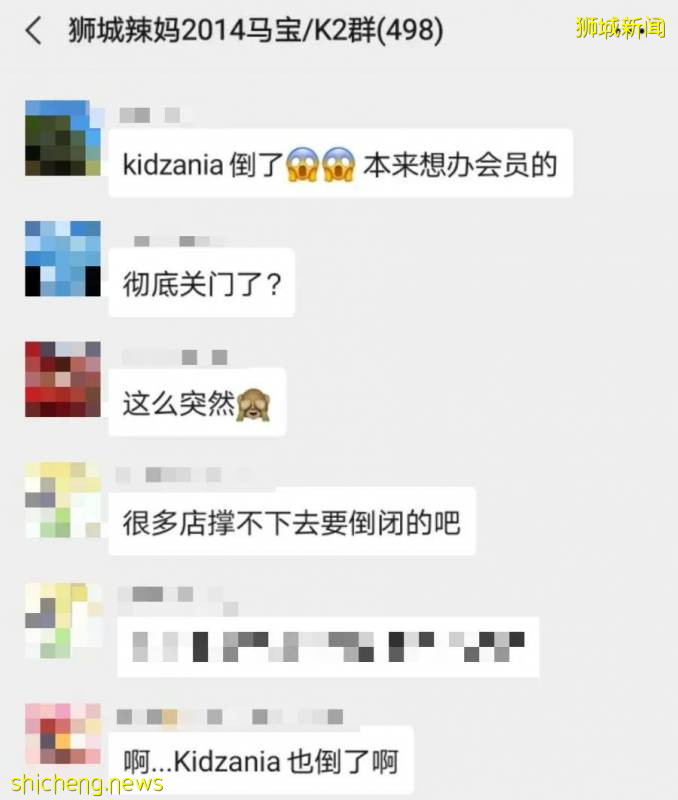Open avatar beside message "彻底关门了？"
678x800 pixels.
point(62,258)
